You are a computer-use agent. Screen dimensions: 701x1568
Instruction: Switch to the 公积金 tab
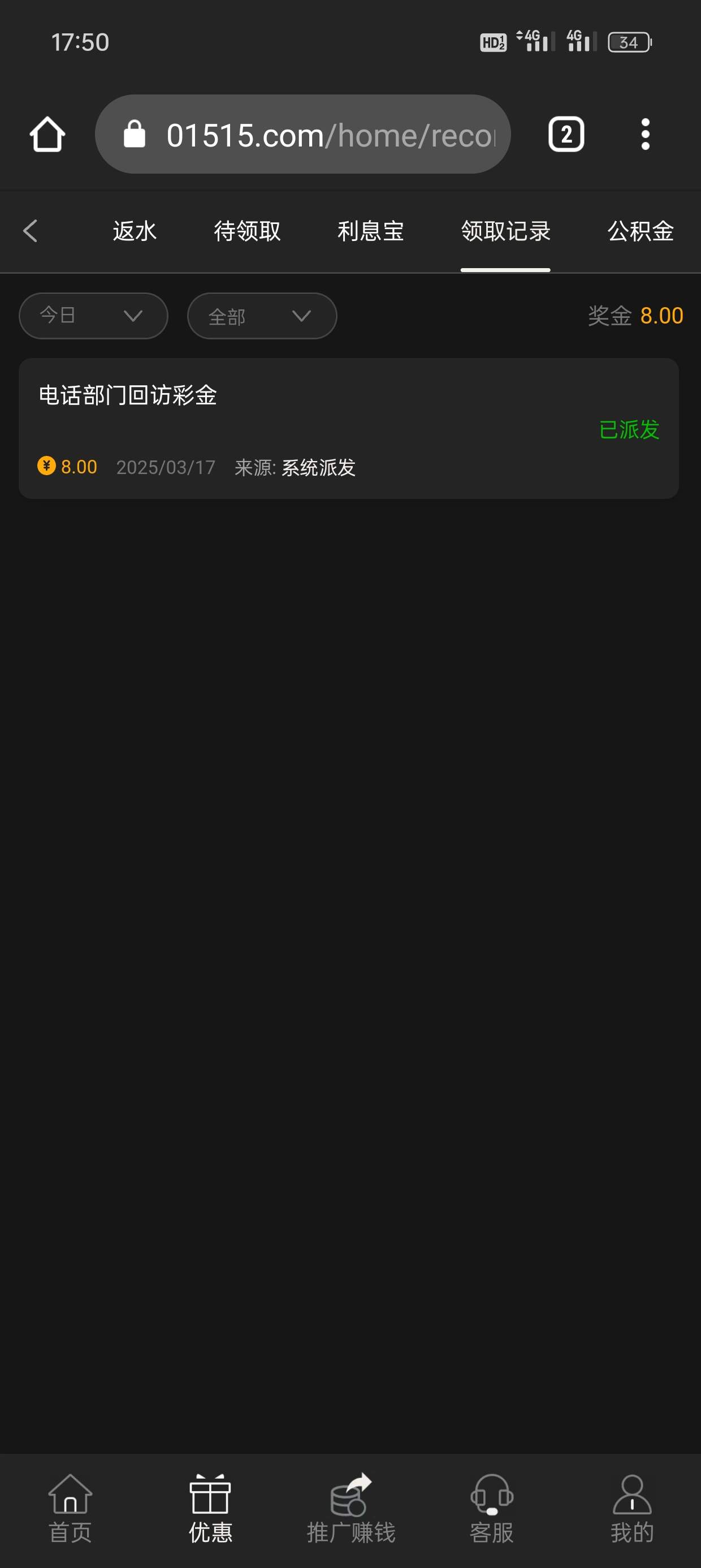(640, 231)
